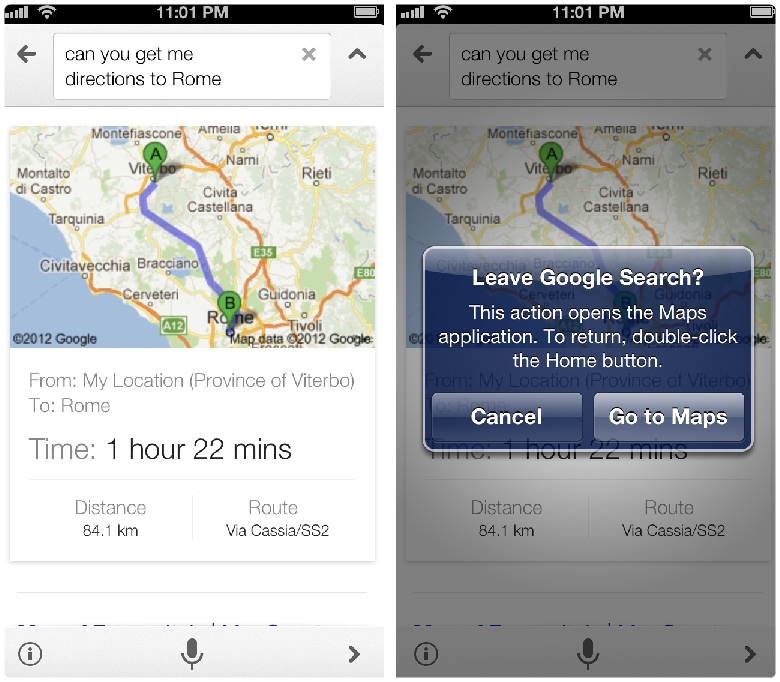This screenshot has width=780, height=682.
Task: Tap the back arrow beside the undimmed search box
Action: click(x=27, y=55)
